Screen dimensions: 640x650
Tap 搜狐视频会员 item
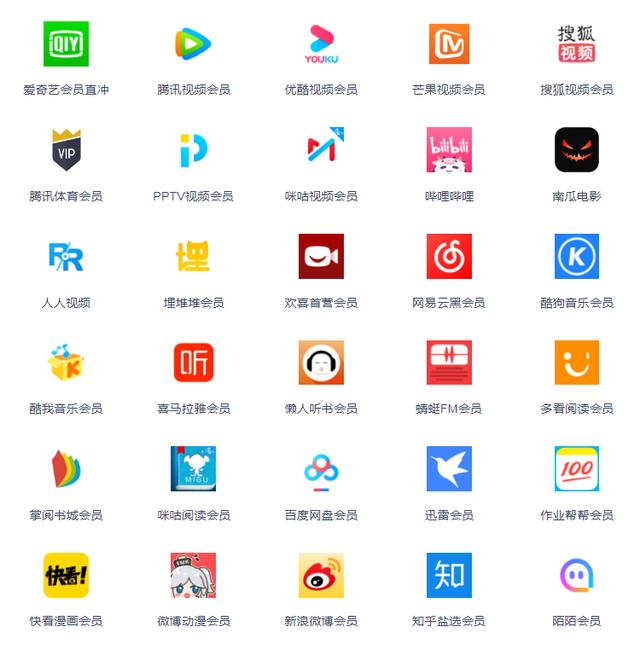pos(576,45)
